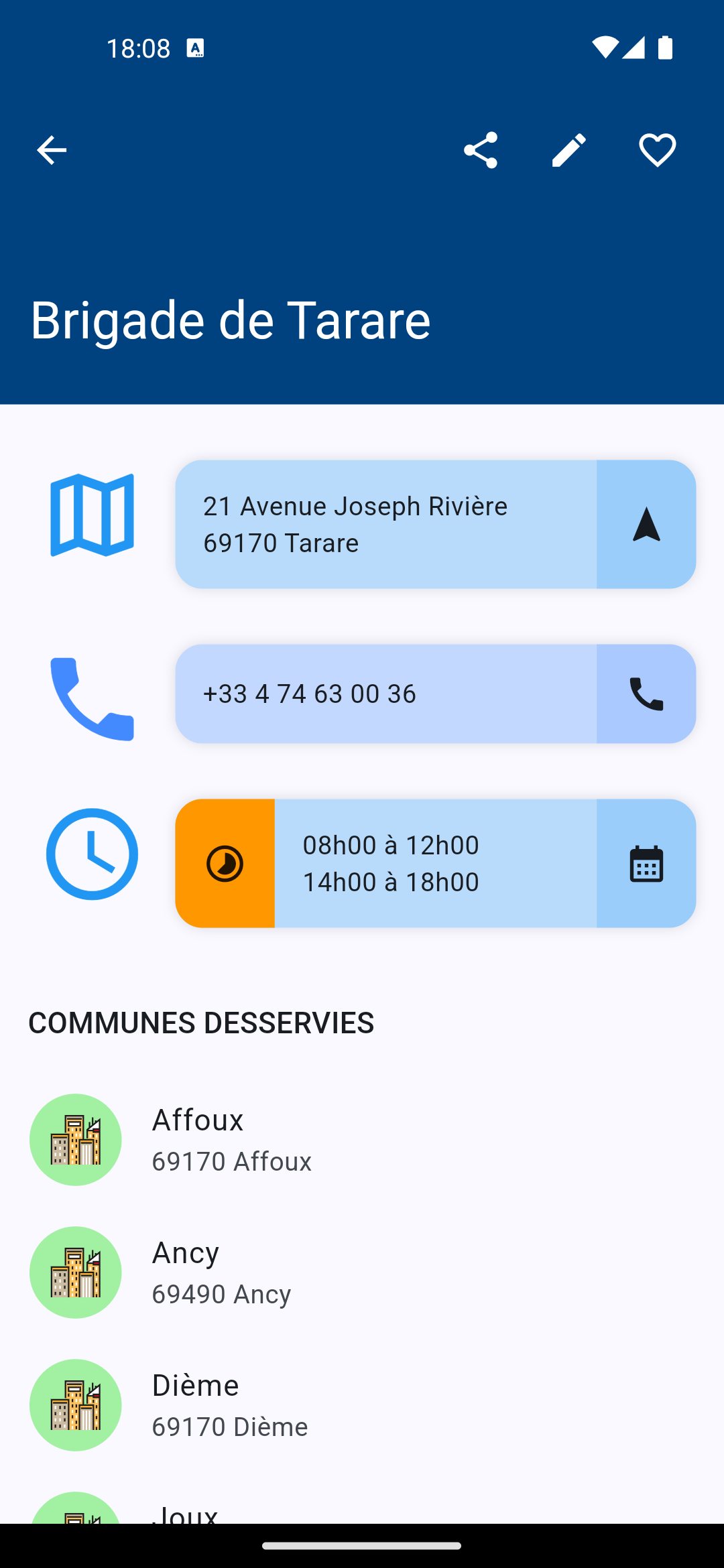
Task: Tap the opening hours 08h00 à 12h00 card
Action: pyautogui.click(x=436, y=863)
